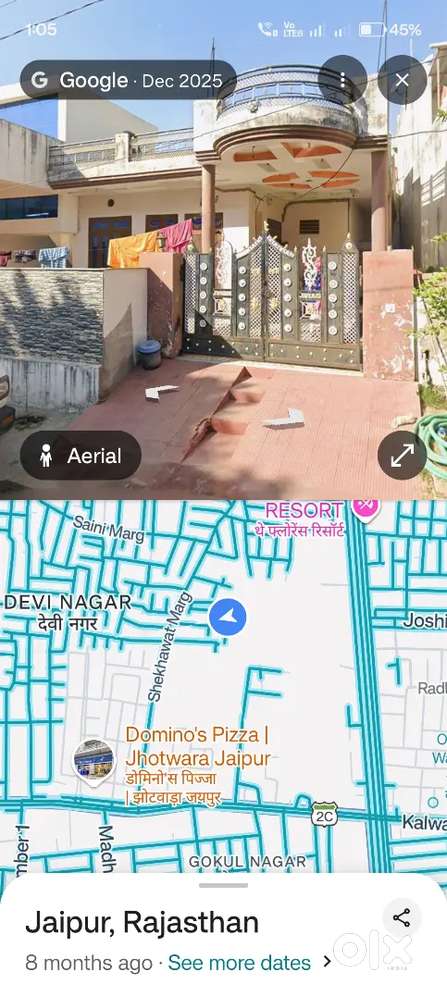Tap the Google Dec 2025 attribution chip
This screenshot has height=1000, width=447.
point(128,80)
